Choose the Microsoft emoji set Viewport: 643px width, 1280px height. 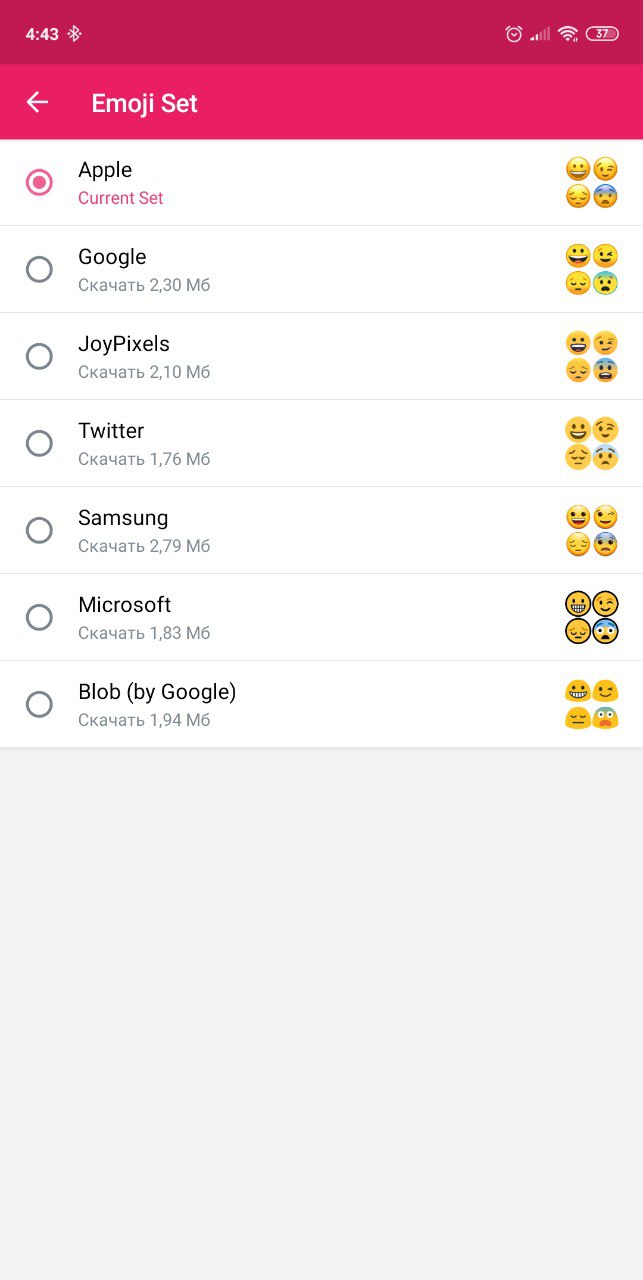[x=39, y=617]
